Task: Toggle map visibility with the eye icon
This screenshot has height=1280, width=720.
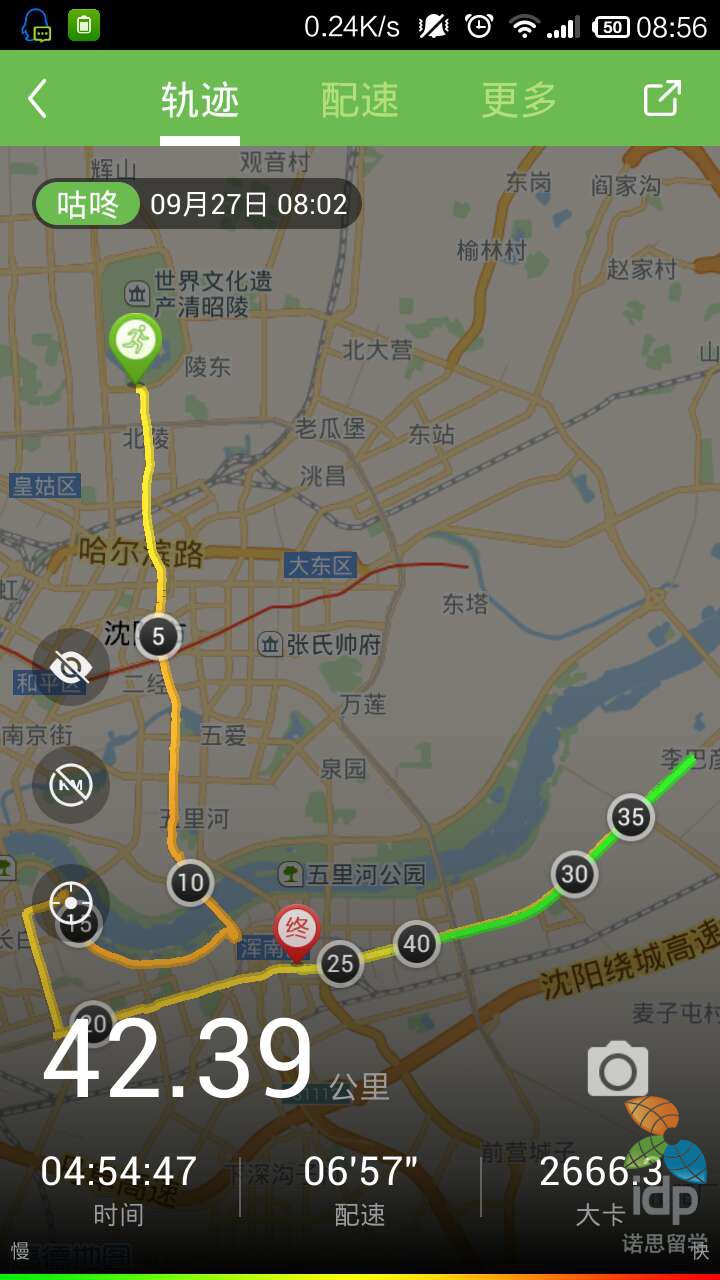Action: pos(71,667)
